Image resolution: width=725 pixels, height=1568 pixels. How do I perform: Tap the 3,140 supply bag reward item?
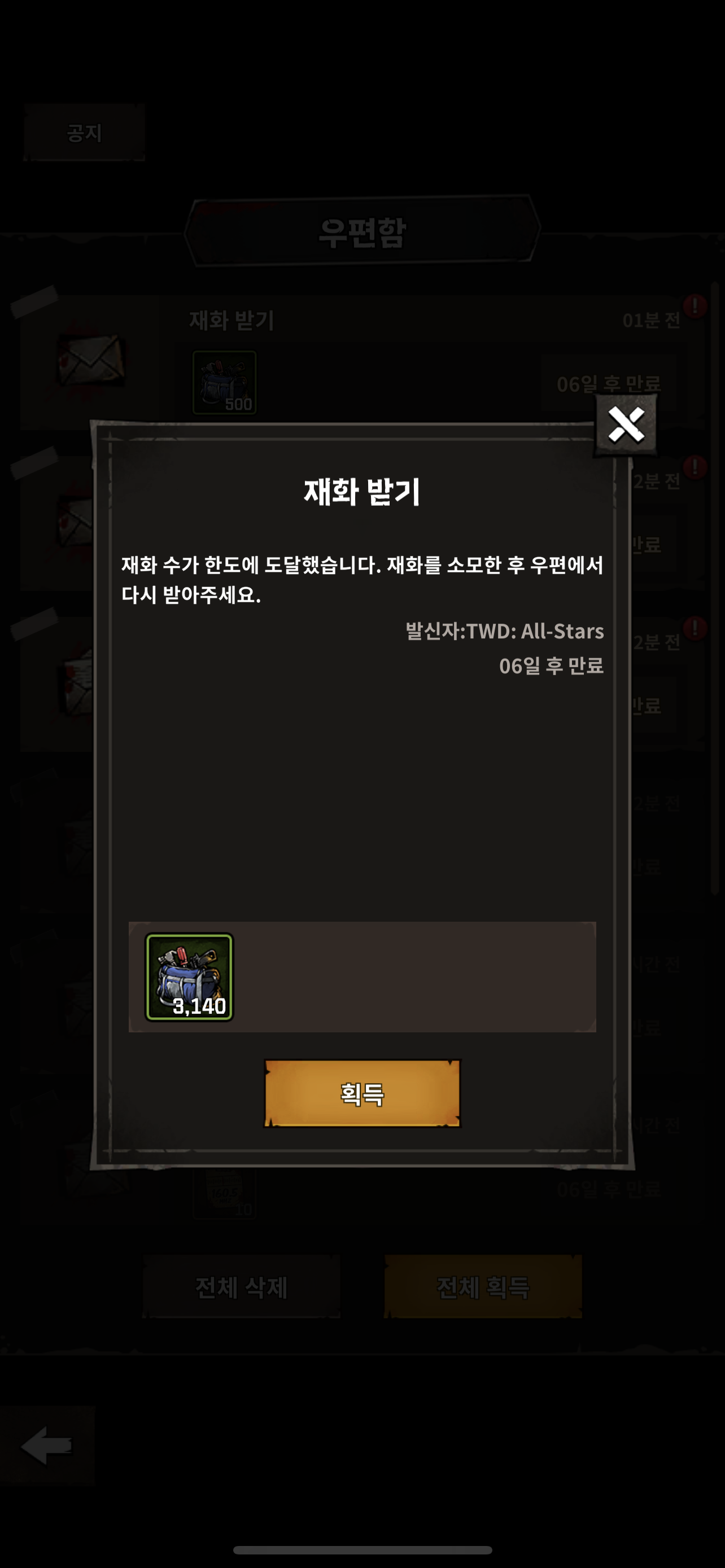pos(189,977)
